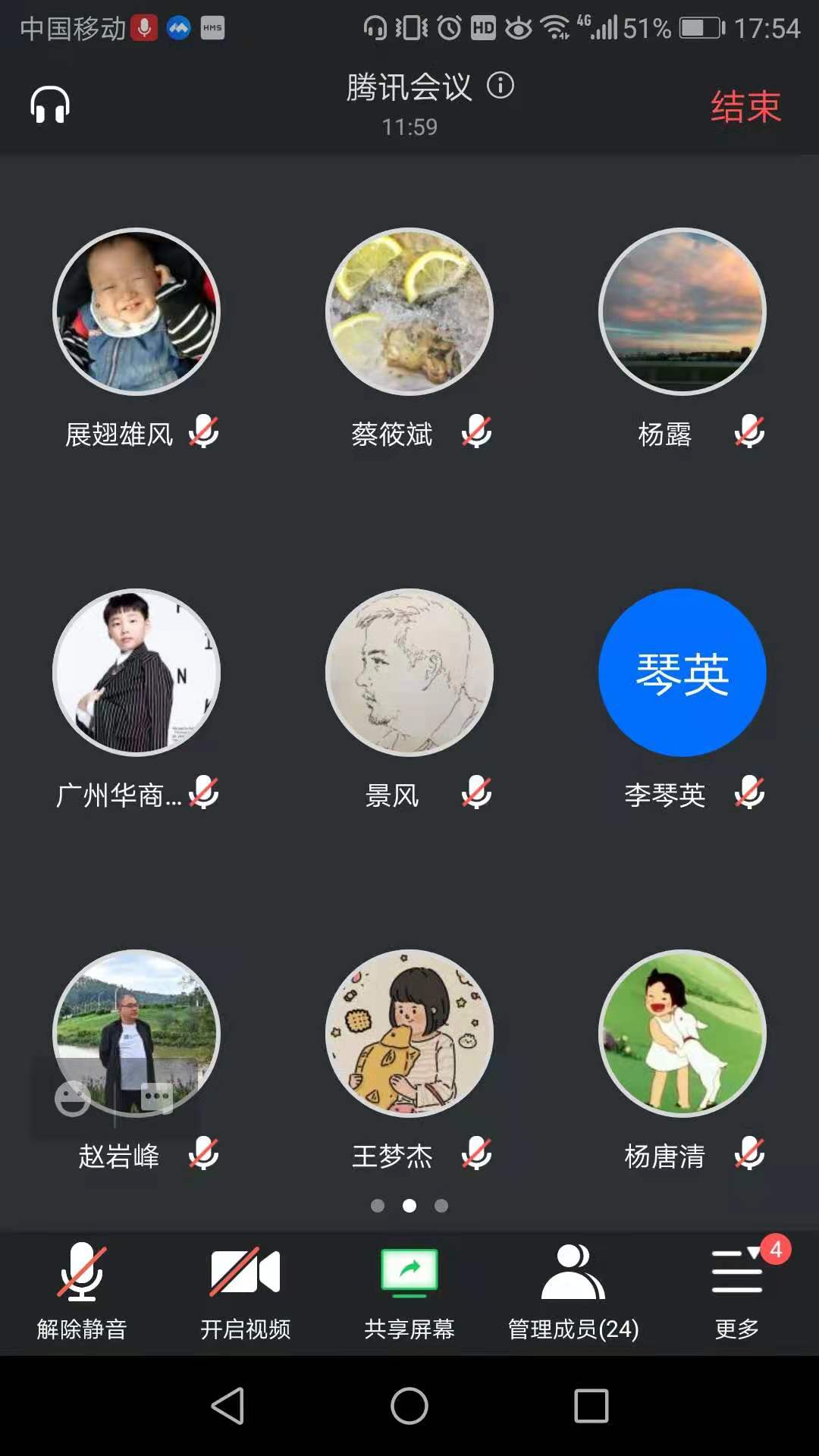Tap the headphone audio output icon
Screen dimensions: 819x1456
coord(50,105)
